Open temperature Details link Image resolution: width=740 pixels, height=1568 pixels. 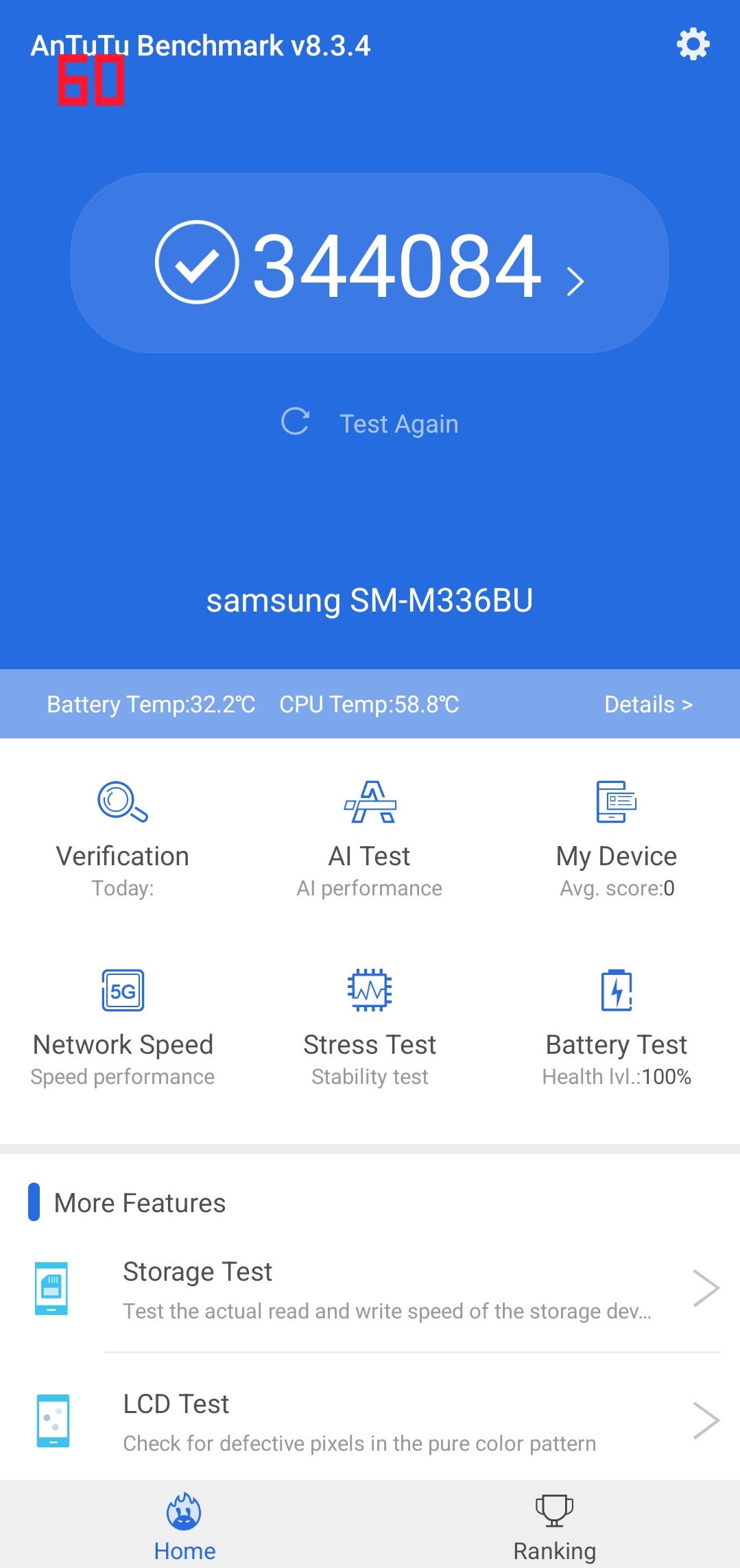pyautogui.click(x=648, y=704)
